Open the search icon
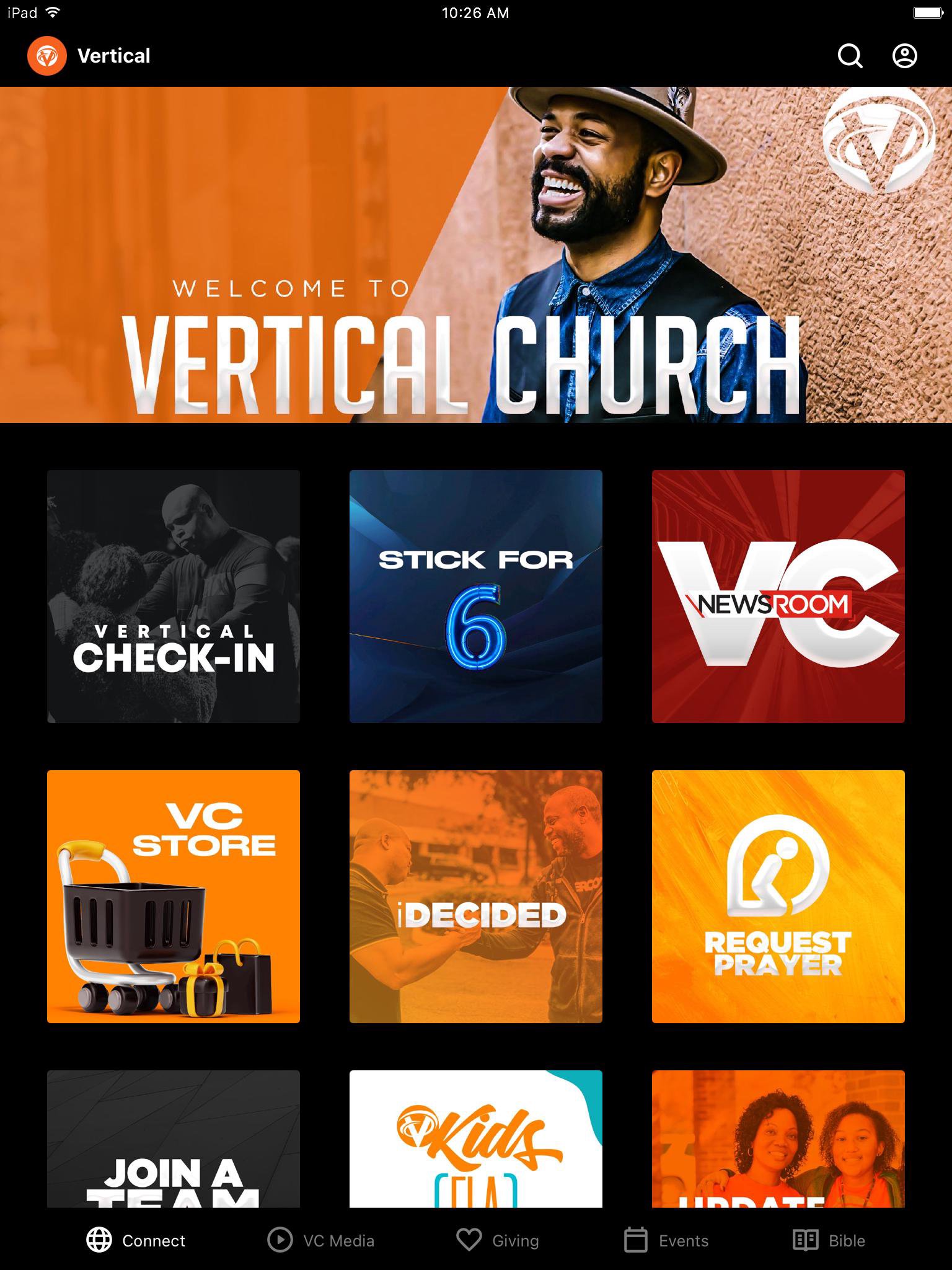 coord(850,56)
